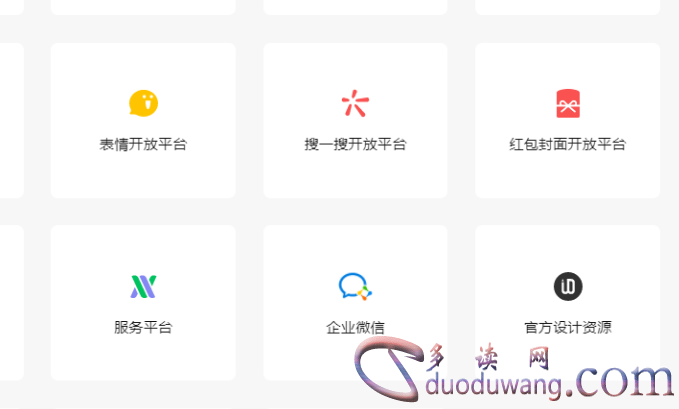This screenshot has width=679, height=409.
Task: Open the 红包封面开放平台 card
Action: coord(567,120)
